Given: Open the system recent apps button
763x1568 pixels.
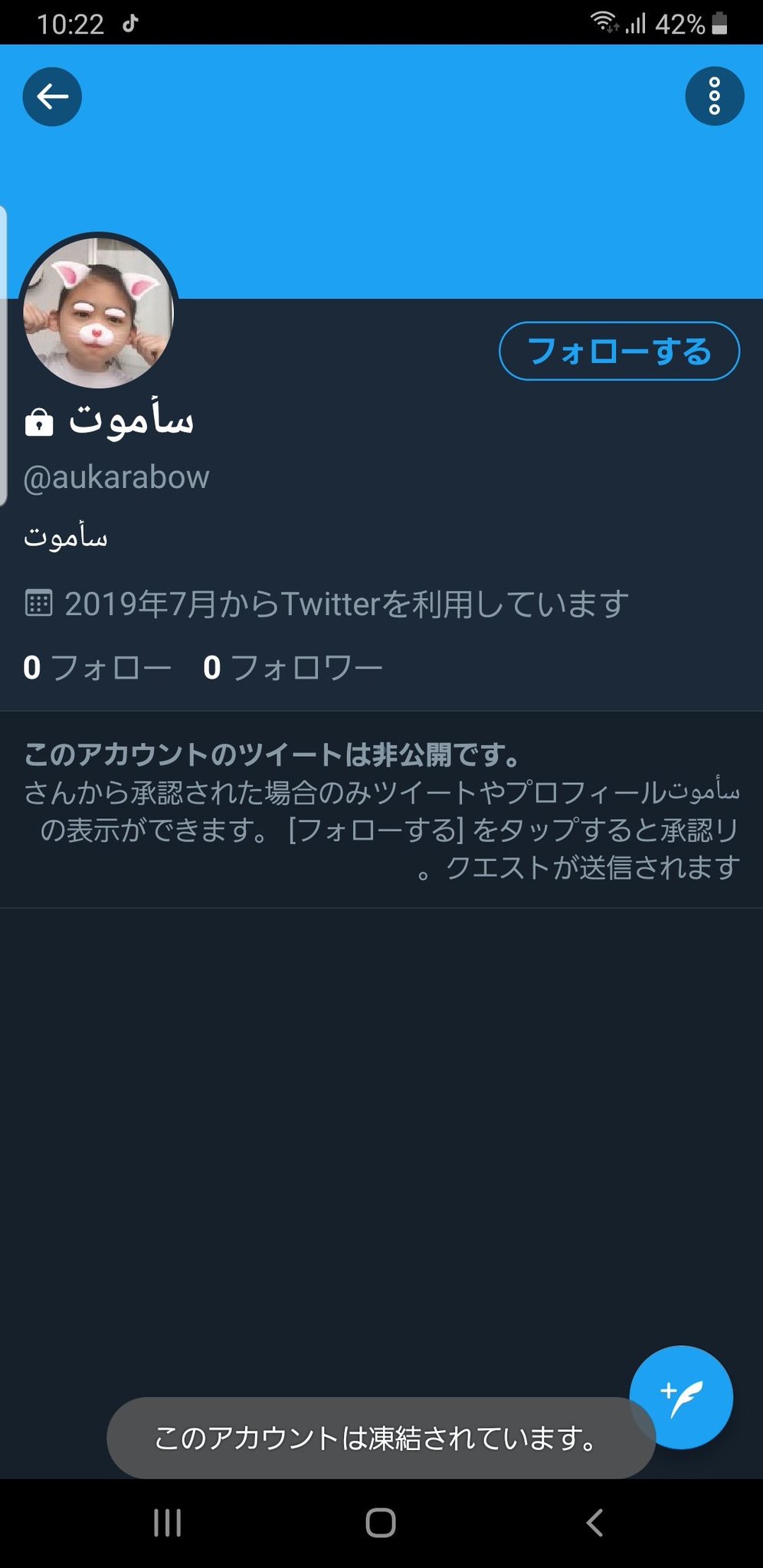Looking at the screenshot, I should [167, 1523].
